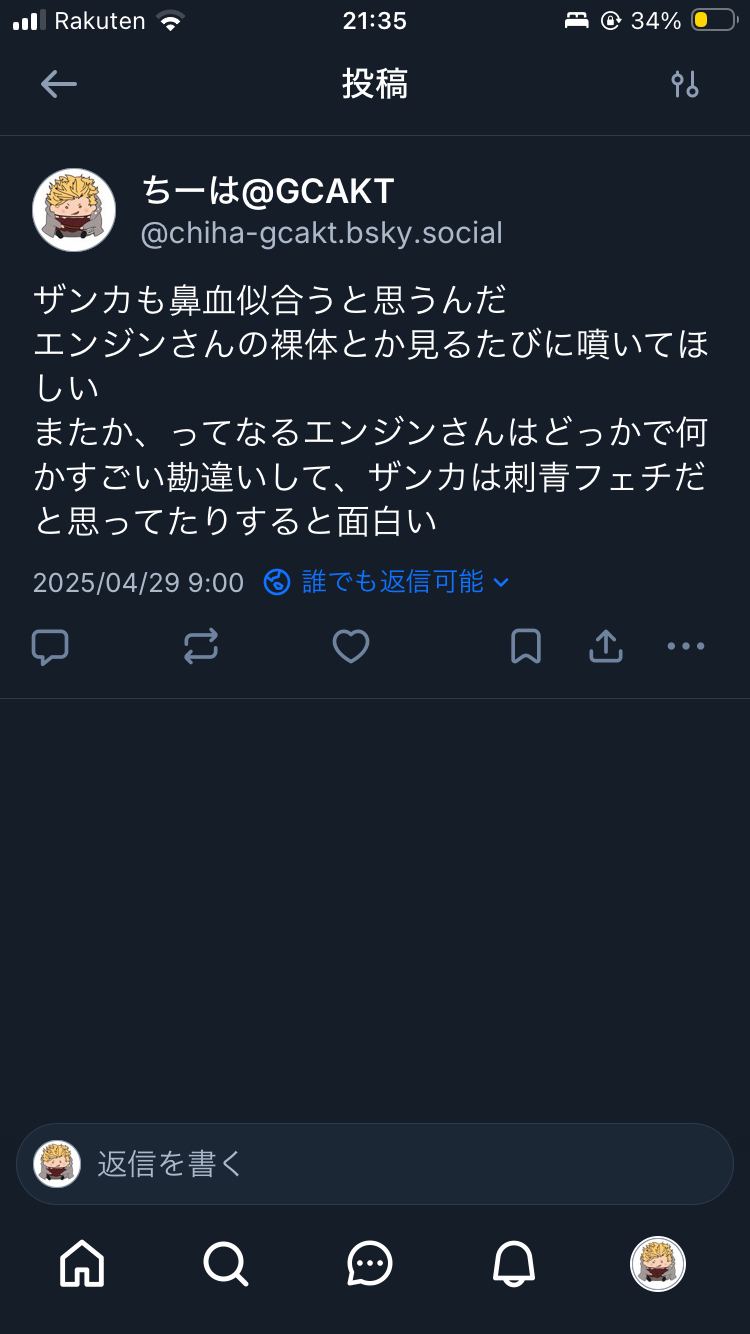
Task: Switch to the Home tab
Action: point(82,1264)
